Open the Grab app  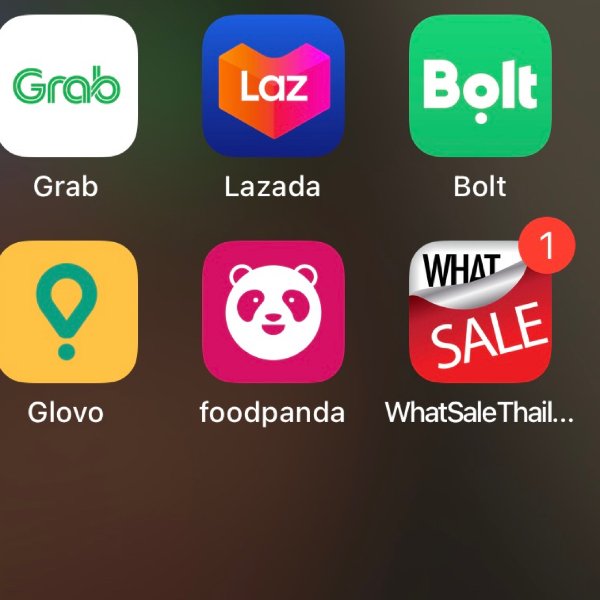[66, 86]
